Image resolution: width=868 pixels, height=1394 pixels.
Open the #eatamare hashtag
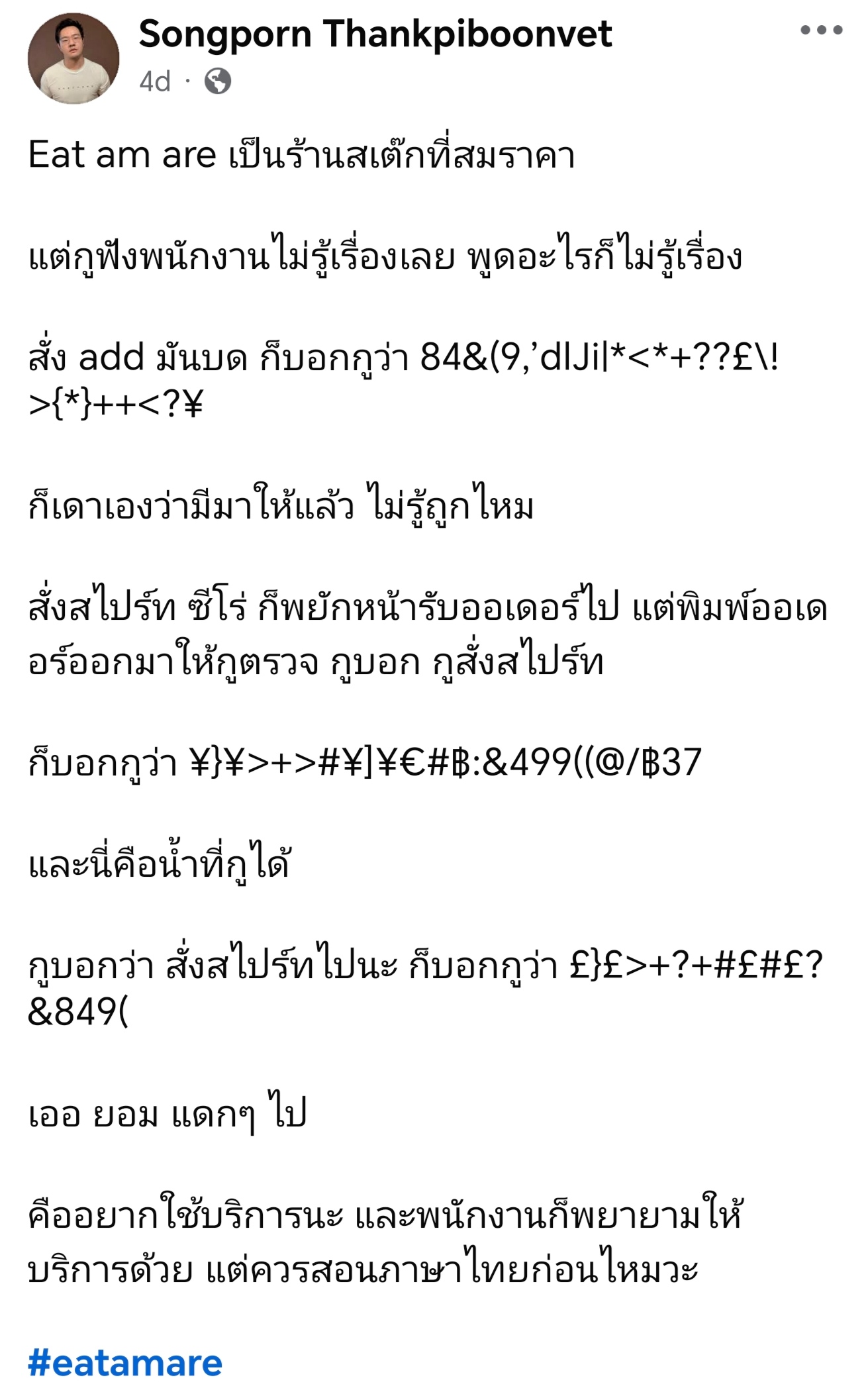[x=125, y=1363]
